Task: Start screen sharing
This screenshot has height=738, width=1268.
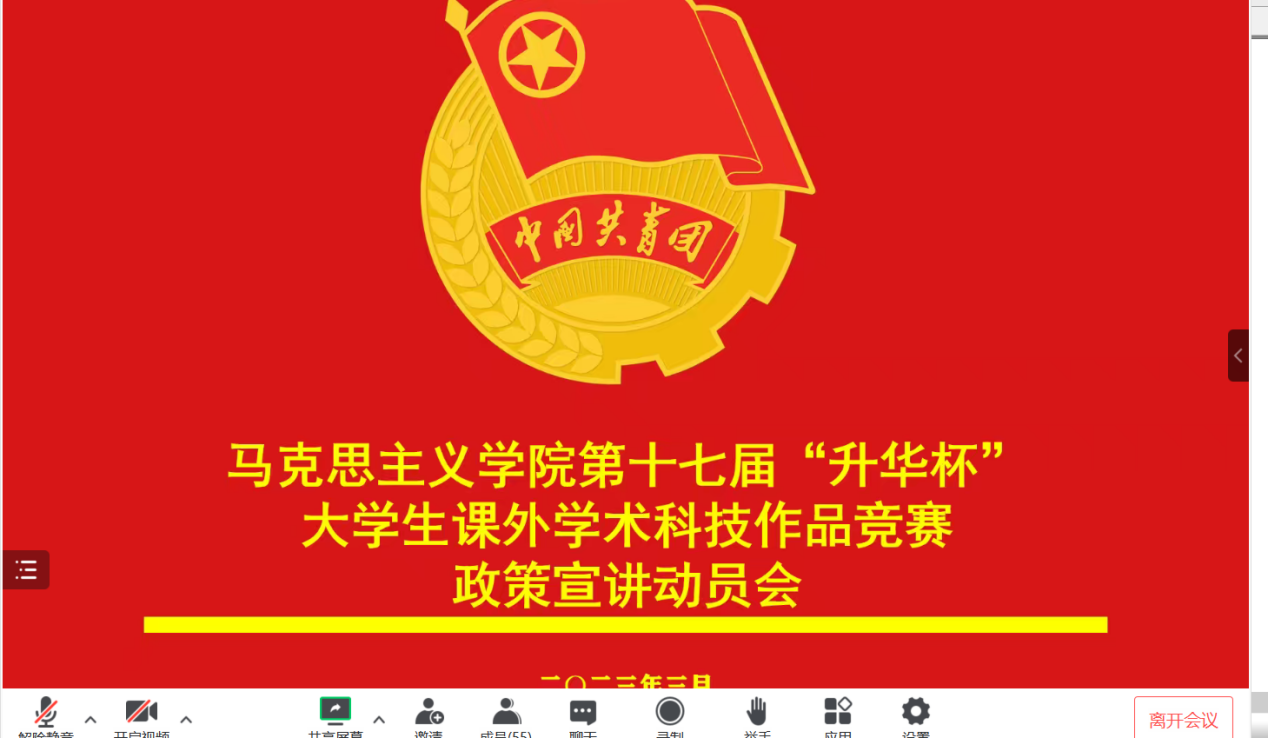Action: (335, 713)
